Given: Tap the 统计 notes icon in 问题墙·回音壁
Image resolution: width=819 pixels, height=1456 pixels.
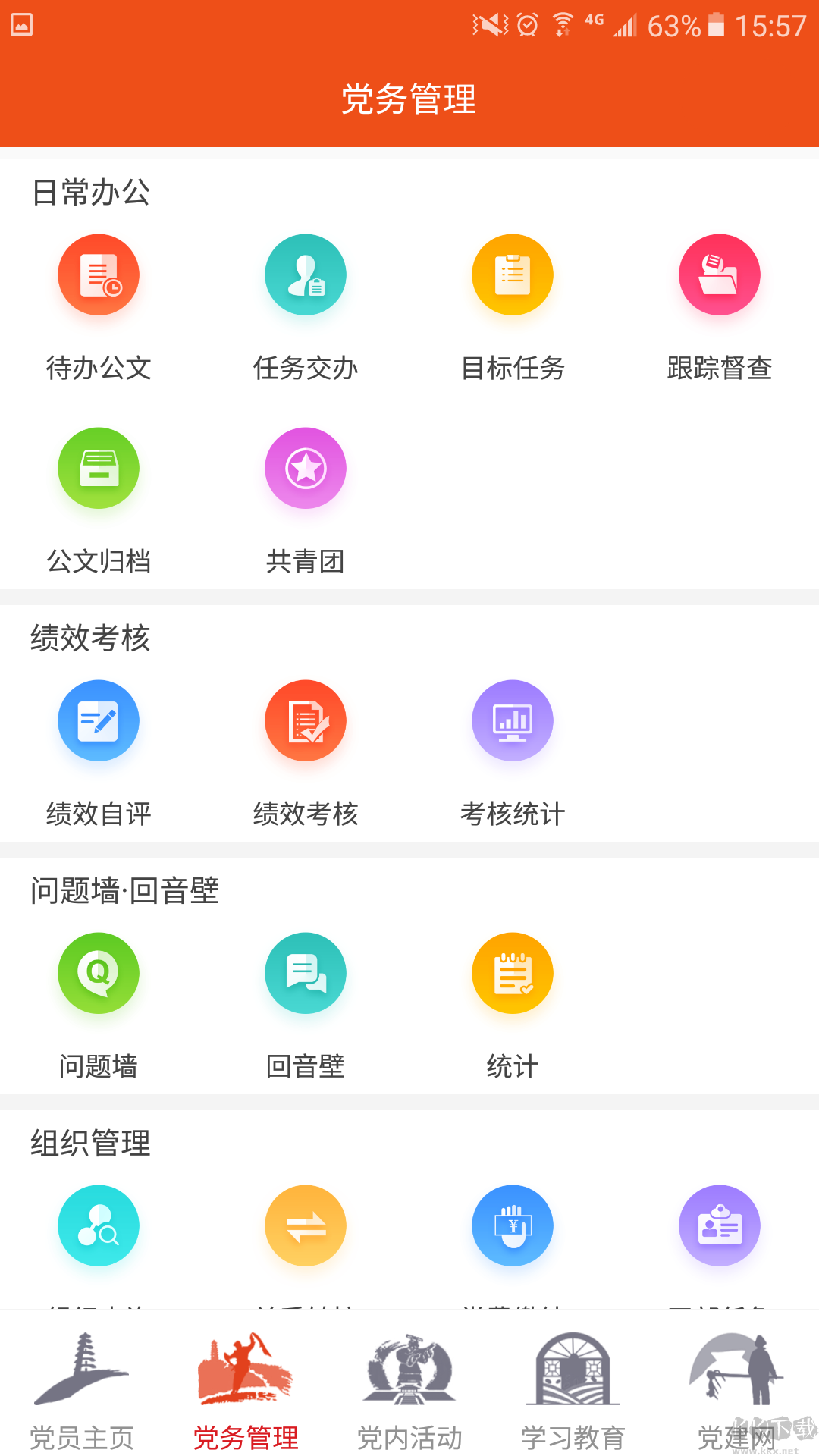Looking at the screenshot, I should 513,973.
